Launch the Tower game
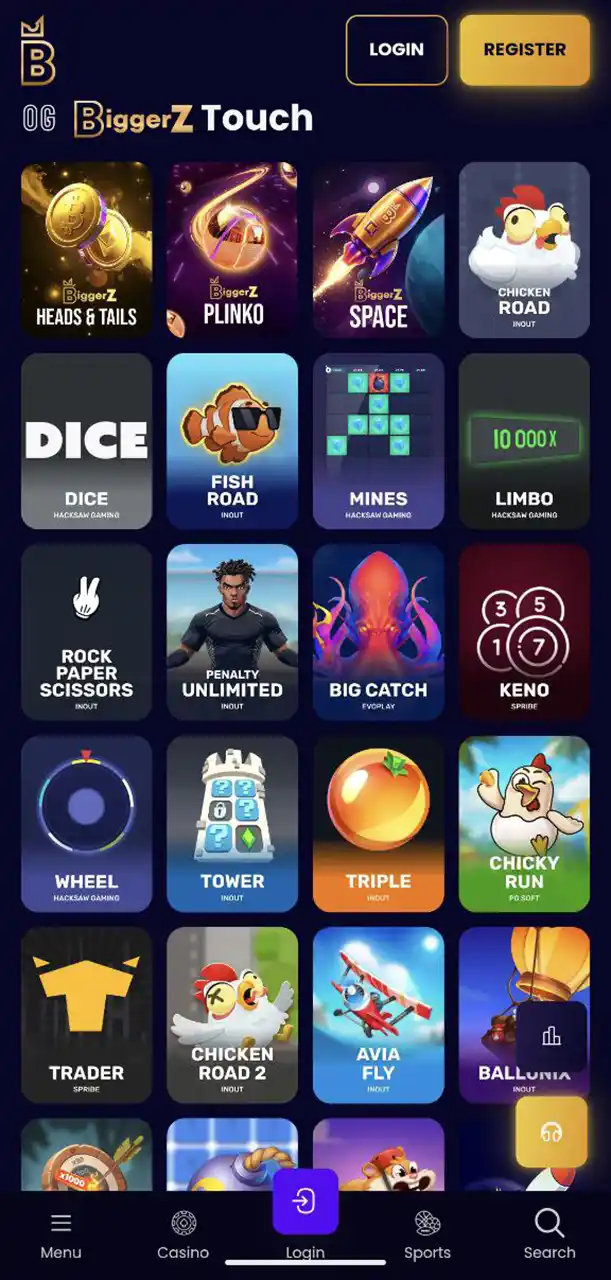This screenshot has height=1280, width=611. 232,824
